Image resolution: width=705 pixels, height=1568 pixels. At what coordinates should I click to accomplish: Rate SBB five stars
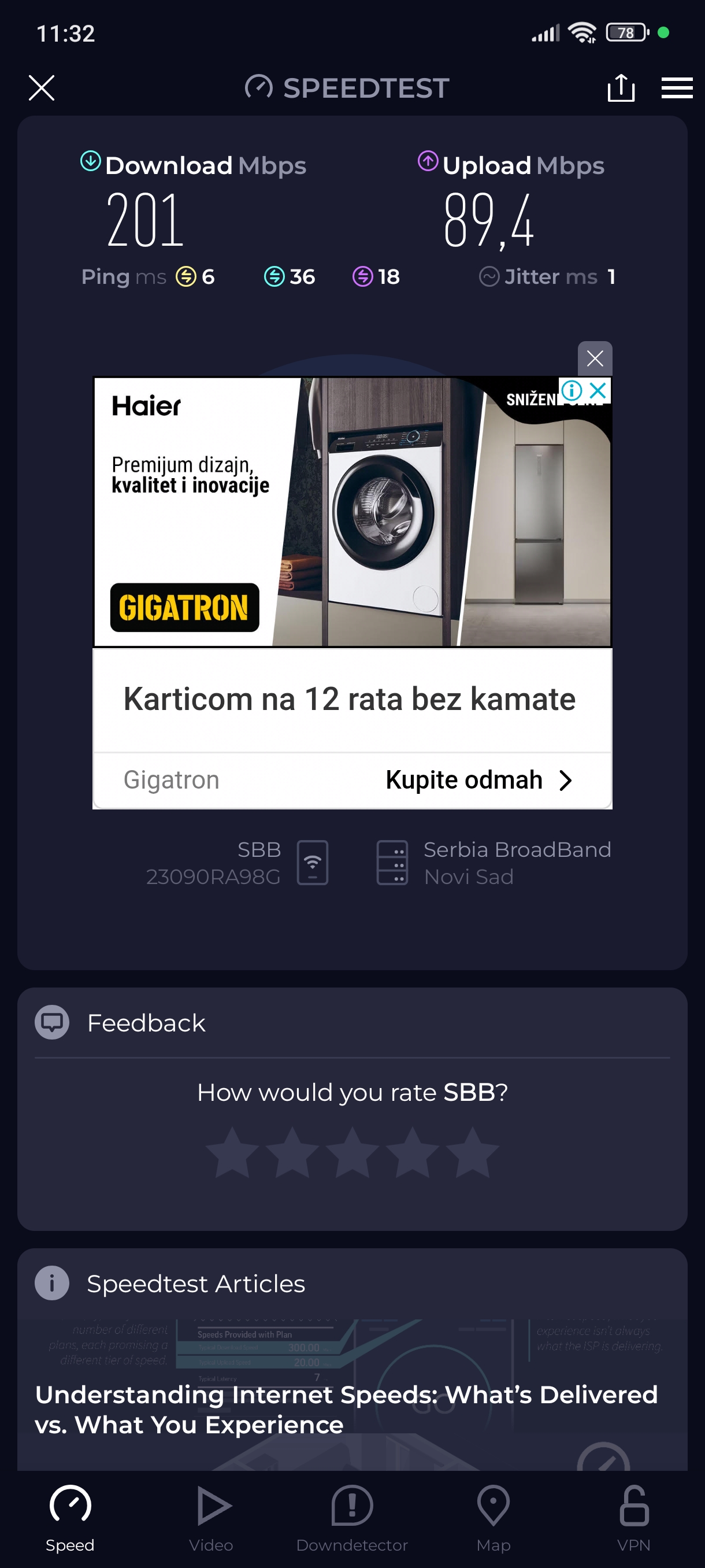point(472,1152)
